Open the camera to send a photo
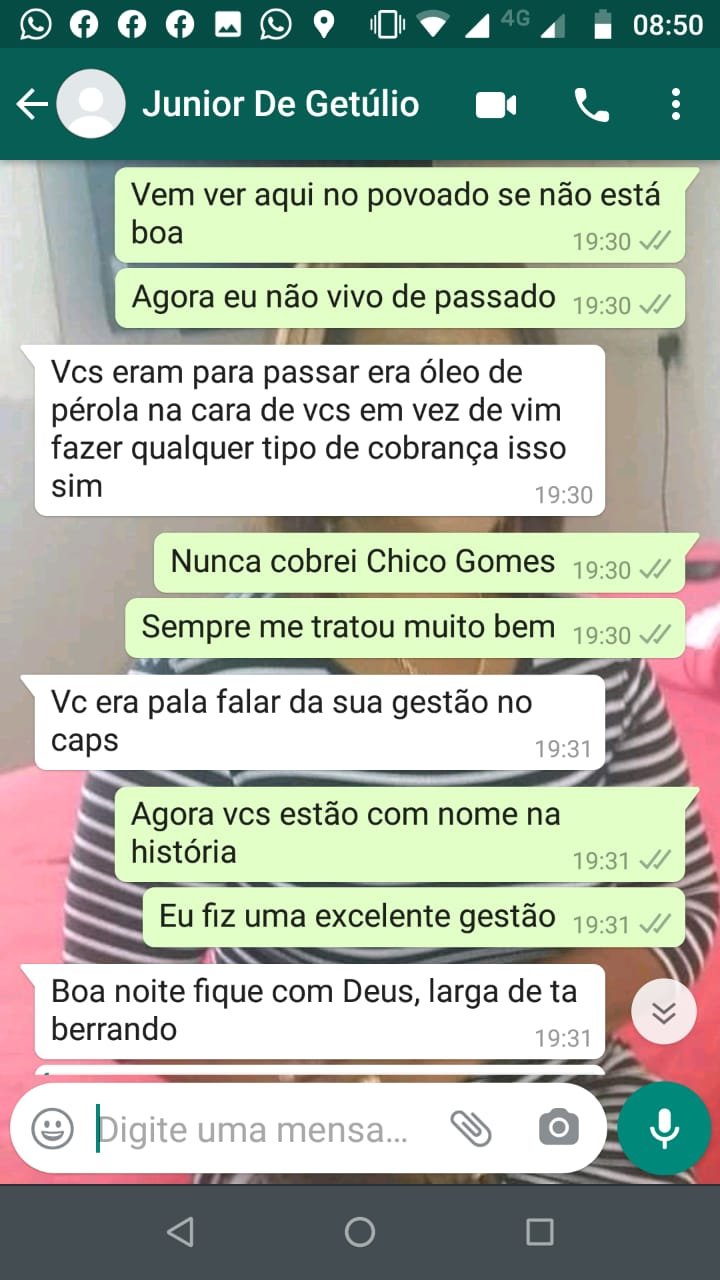The image size is (720, 1280). pos(558,1129)
